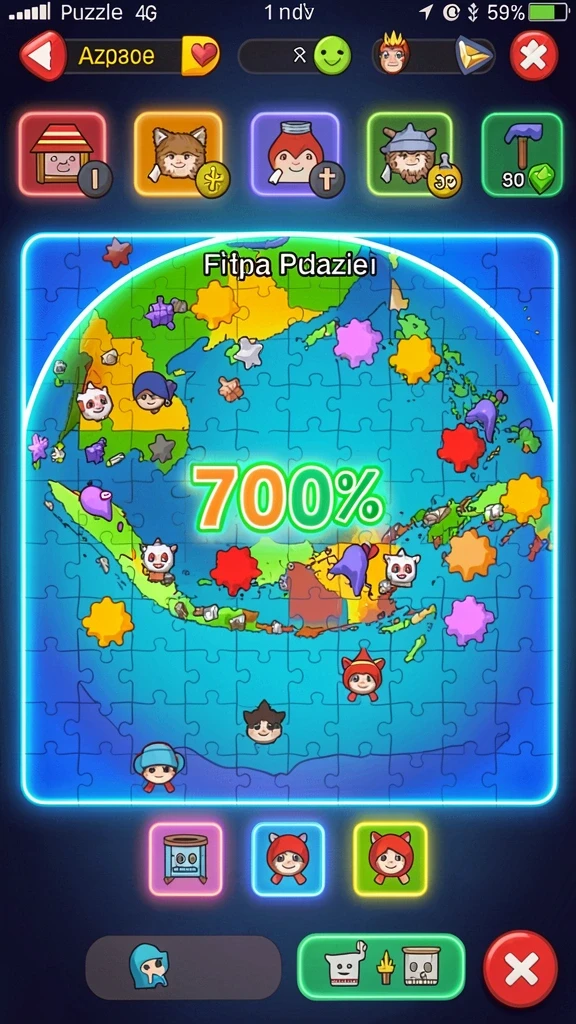Image resolution: width=576 pixels, height=1024 pixels.
Task: Select the red hooded character booster tile
Action: 295,154
